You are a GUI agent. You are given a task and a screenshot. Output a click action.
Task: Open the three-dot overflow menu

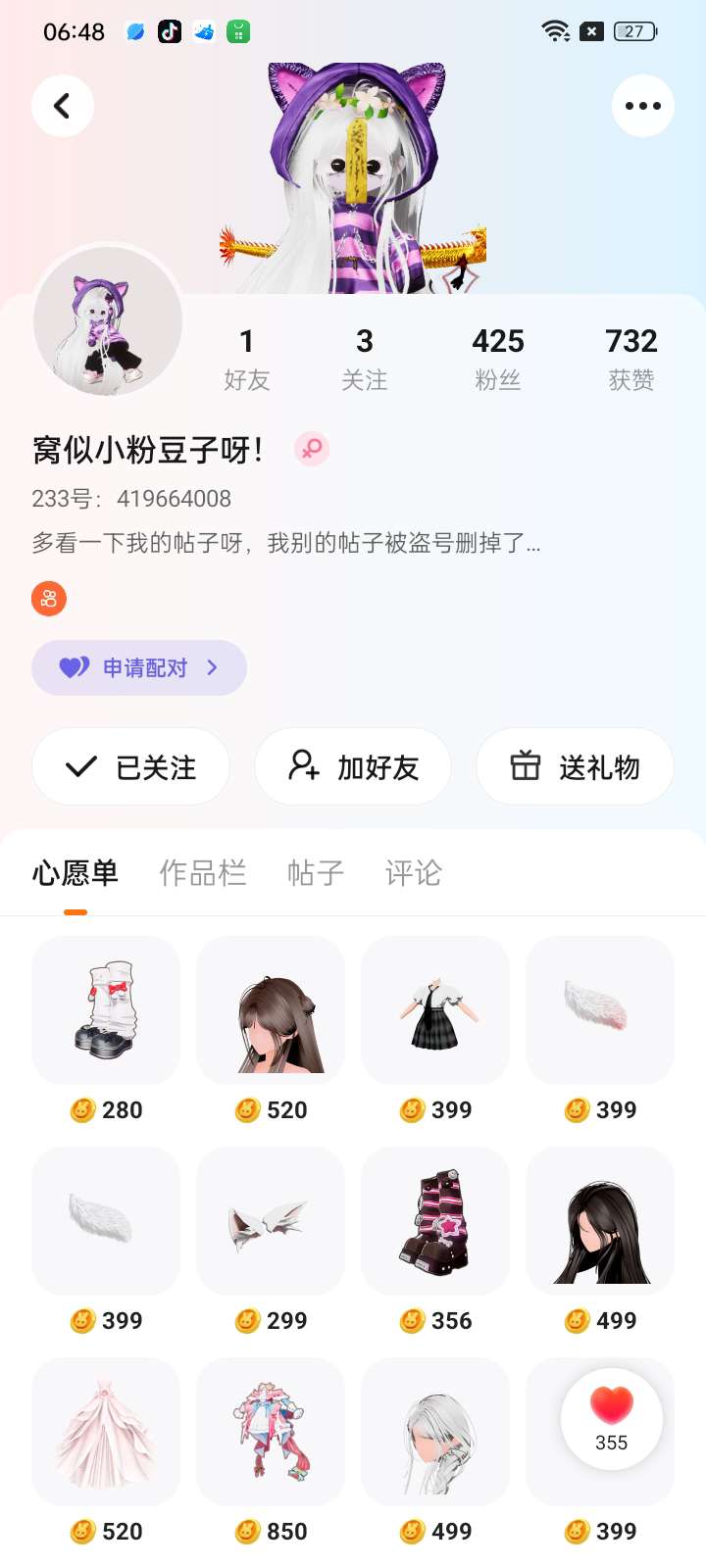(642, 106)
